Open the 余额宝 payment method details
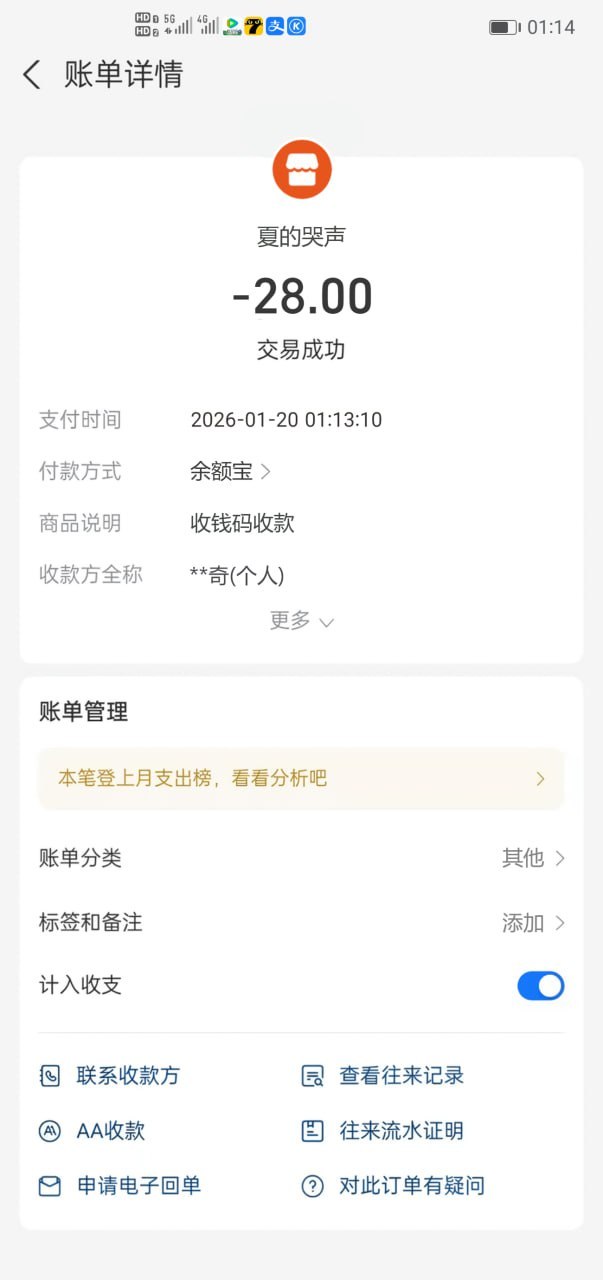The width and height of the screenshot is (603, 1280). tap(231, 471)
